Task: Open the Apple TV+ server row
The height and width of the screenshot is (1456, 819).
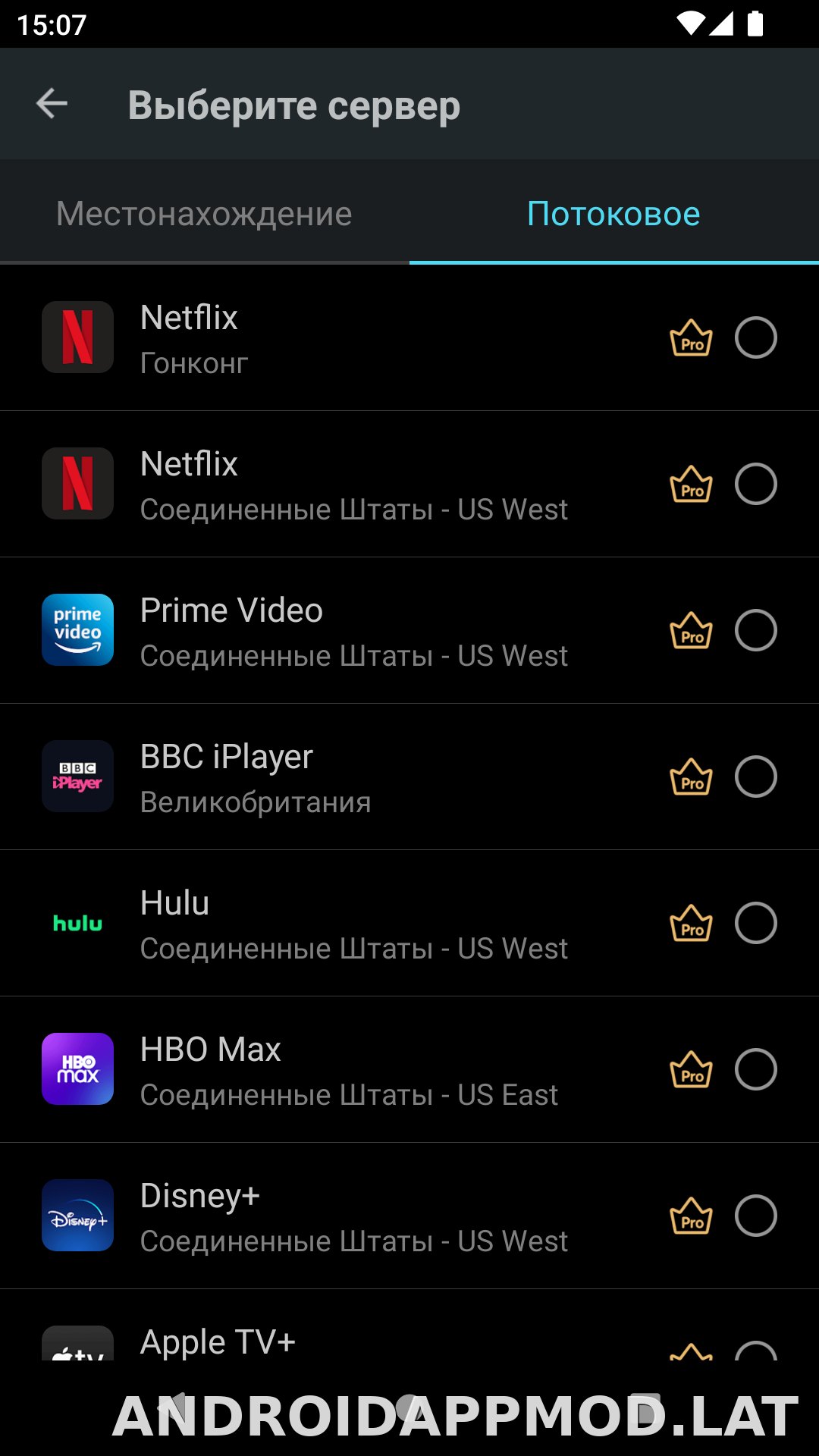Action: click(x=409, y=1326)
